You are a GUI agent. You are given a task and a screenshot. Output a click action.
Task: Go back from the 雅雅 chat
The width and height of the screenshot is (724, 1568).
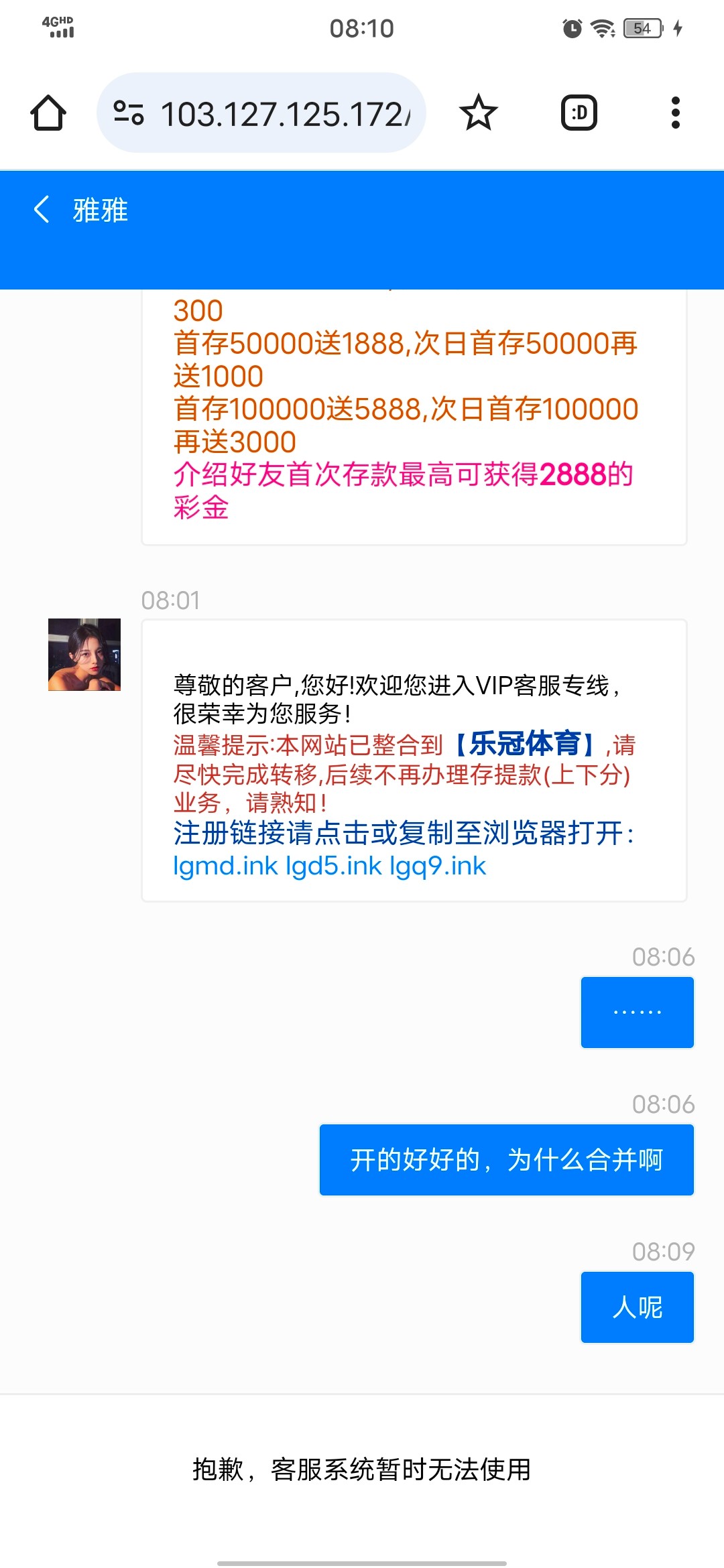42,210
